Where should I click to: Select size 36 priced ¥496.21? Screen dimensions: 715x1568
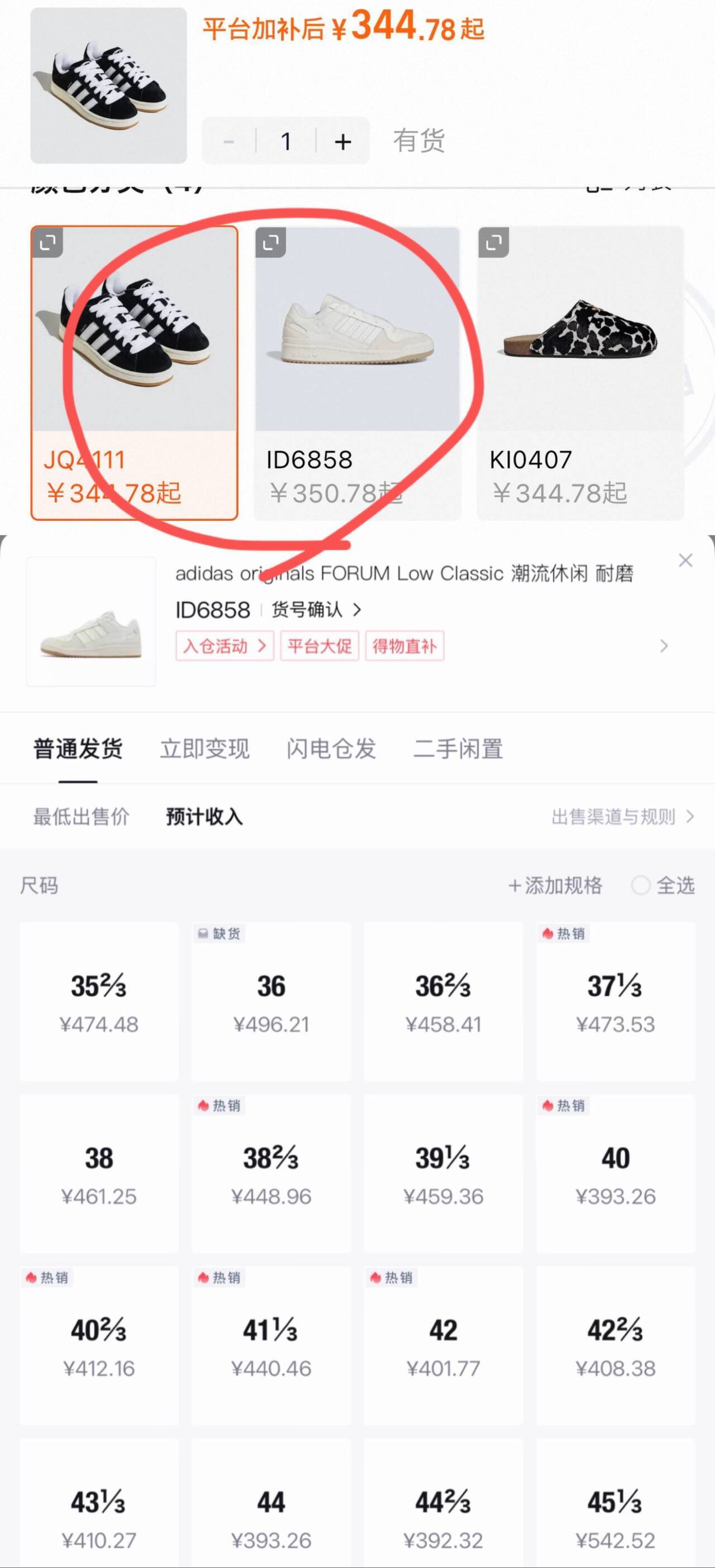[271, 1001]
